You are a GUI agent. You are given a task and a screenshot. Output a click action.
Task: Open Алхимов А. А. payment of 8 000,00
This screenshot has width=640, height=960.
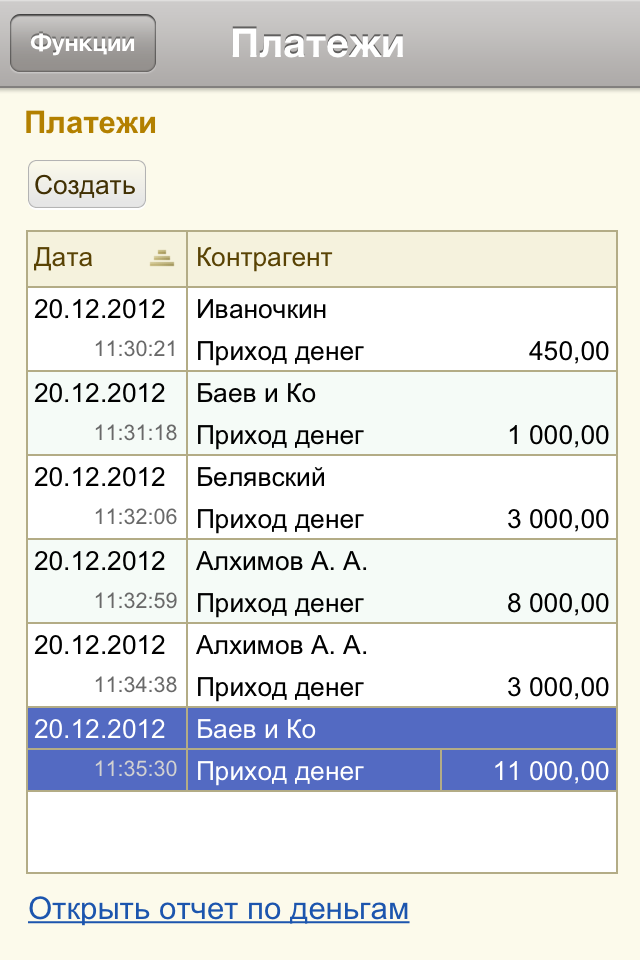pos(320,582)
